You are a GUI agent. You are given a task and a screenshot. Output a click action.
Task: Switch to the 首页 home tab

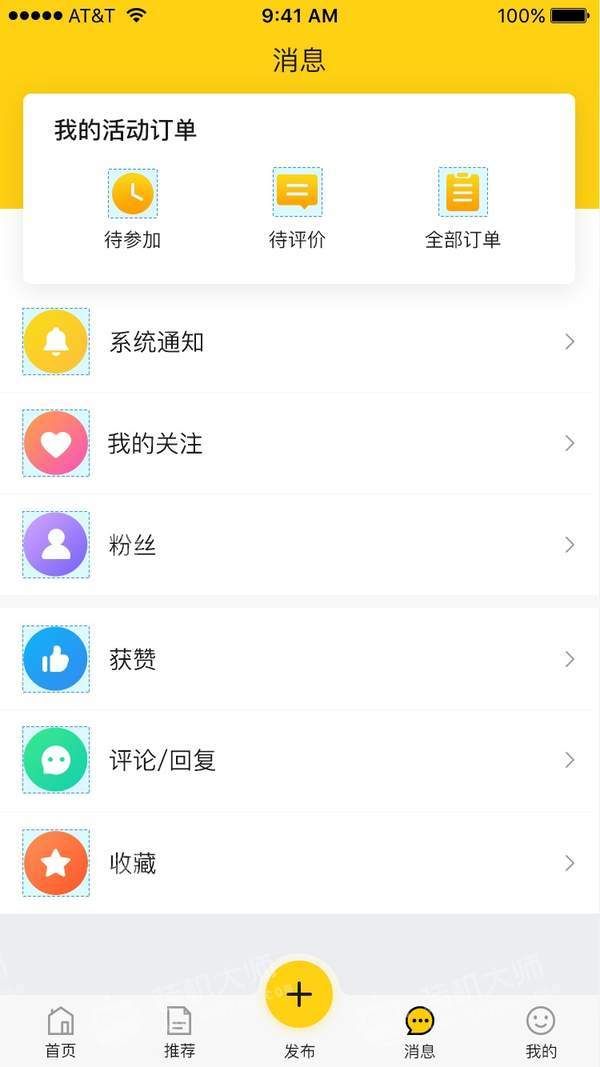(x=60, y=1032)
